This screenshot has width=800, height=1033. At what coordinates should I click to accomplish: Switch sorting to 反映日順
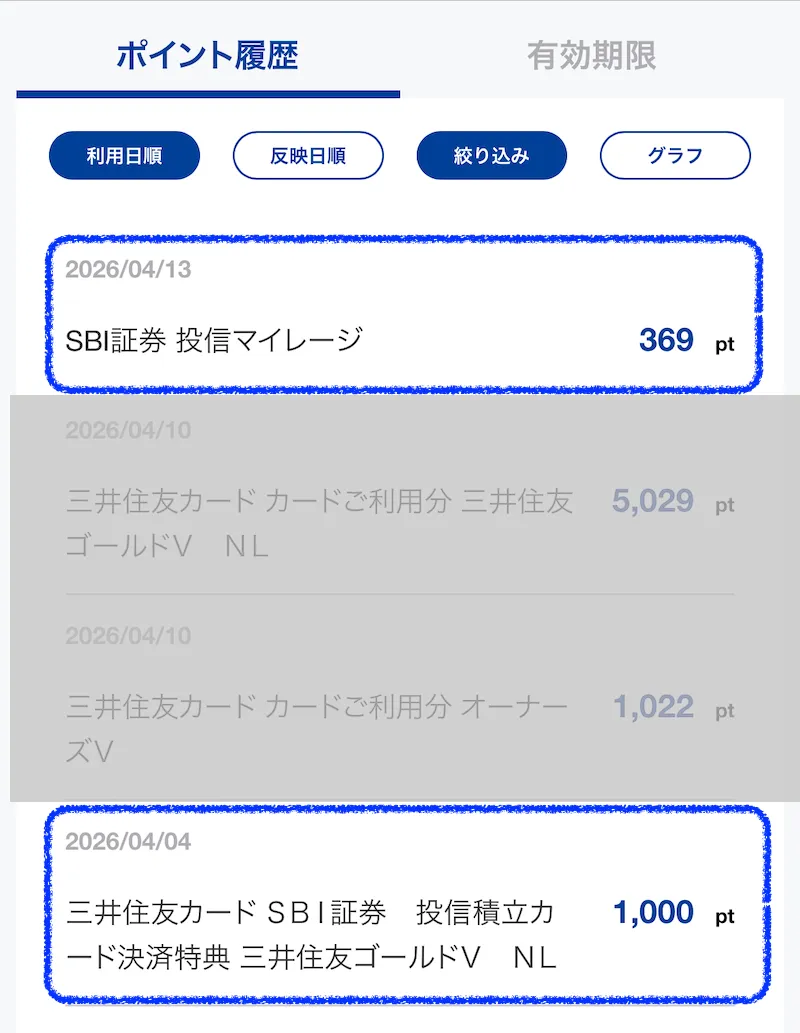point(307,155)
